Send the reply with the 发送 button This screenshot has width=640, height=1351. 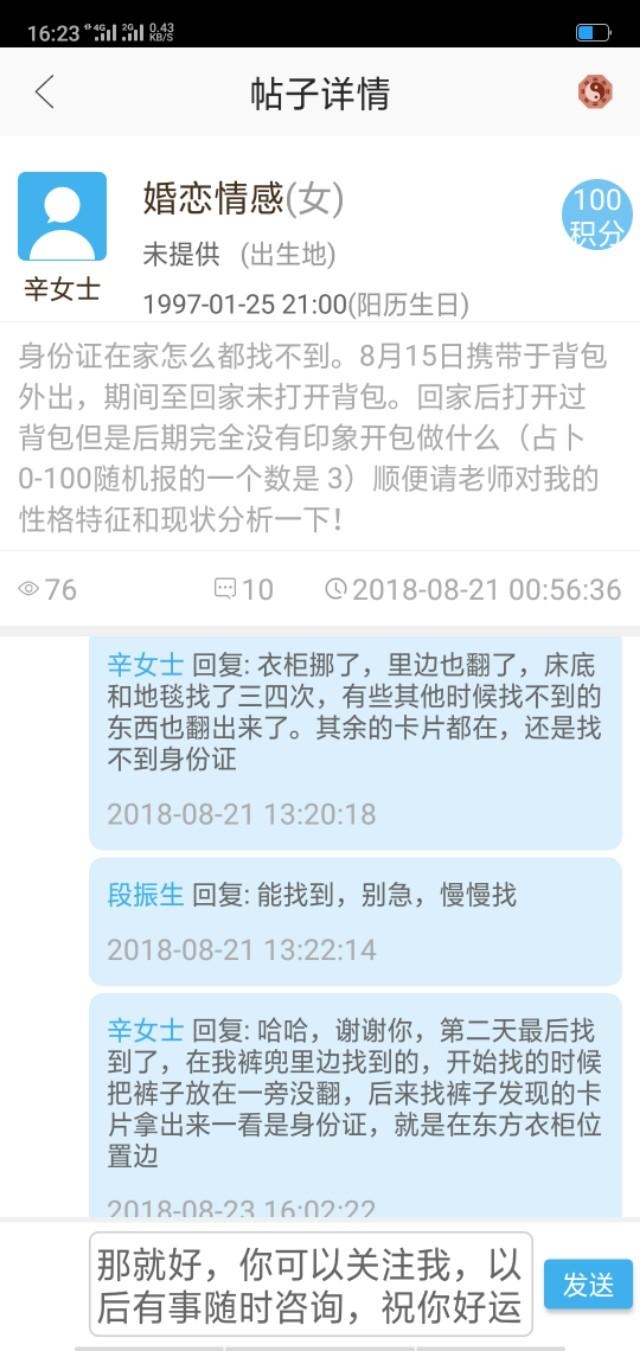pos(588,1284)
